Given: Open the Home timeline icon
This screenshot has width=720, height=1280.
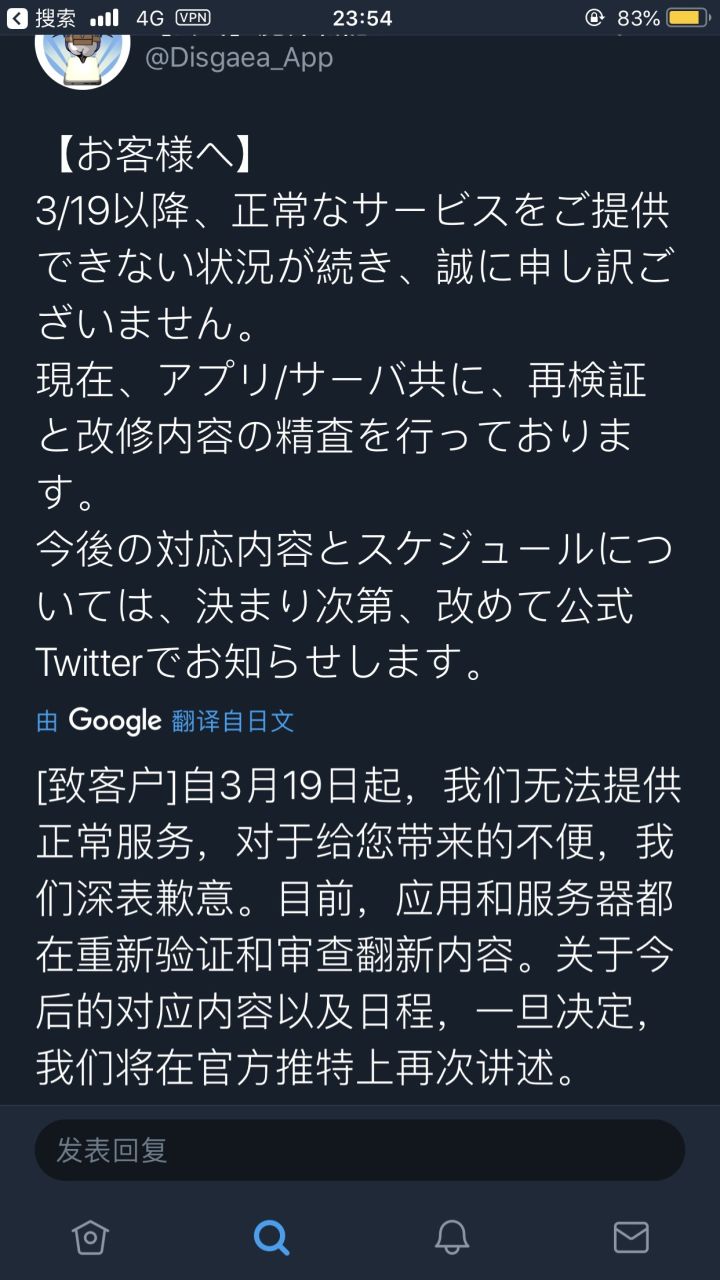Looking at the screenshot, I should click(90, 1237).
